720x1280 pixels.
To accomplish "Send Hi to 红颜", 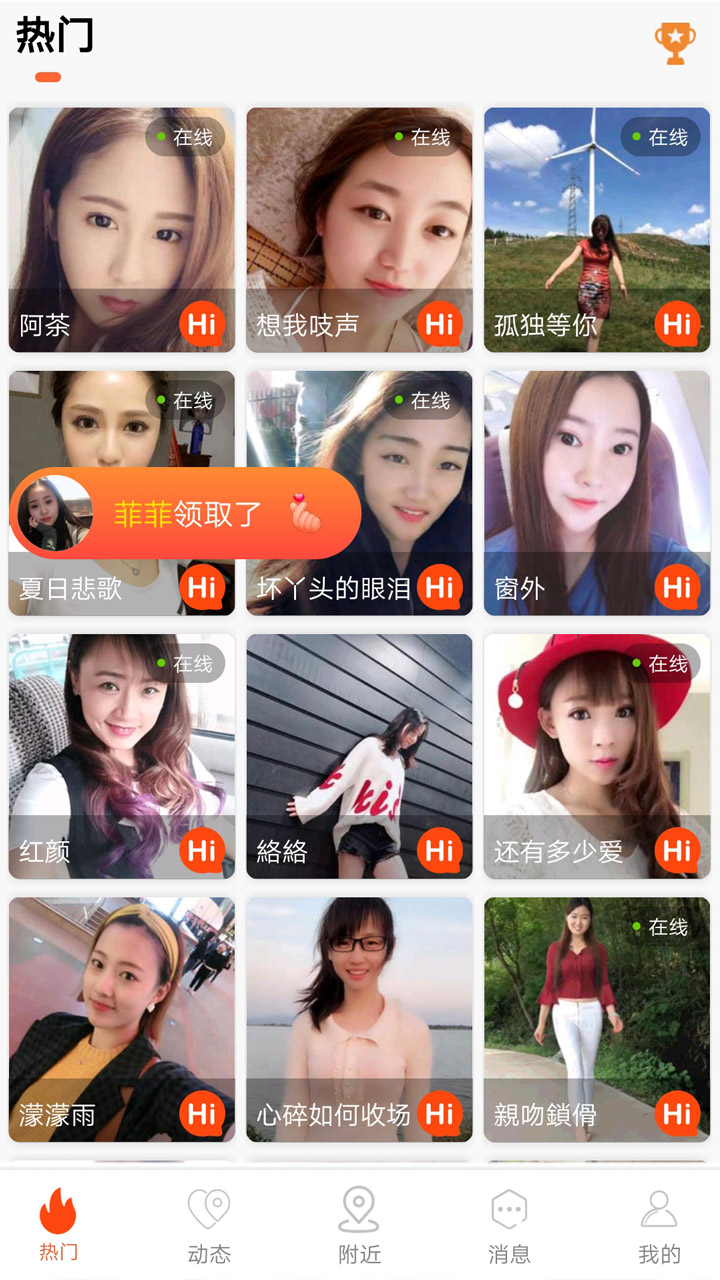I will click(203, 851).
